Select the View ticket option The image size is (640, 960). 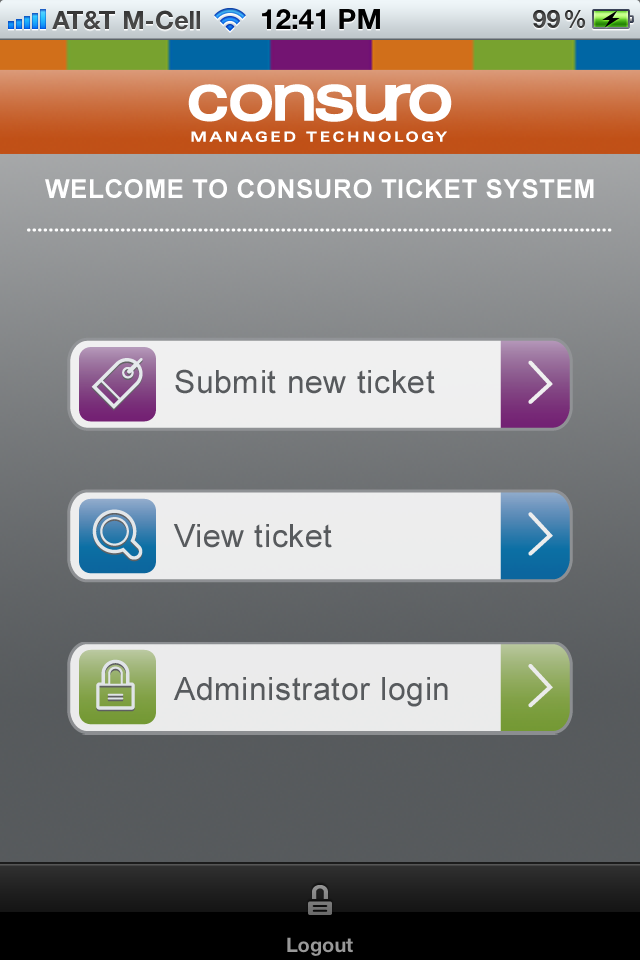point(320,536)
